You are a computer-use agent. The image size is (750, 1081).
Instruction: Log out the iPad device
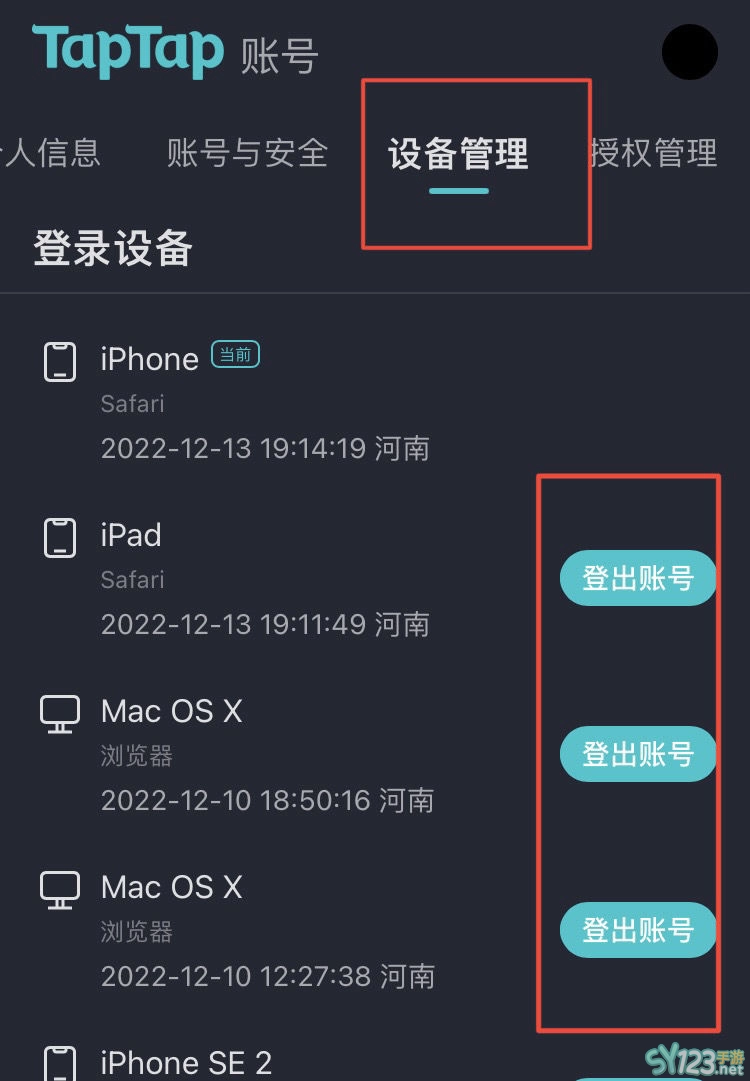[637, 578]
